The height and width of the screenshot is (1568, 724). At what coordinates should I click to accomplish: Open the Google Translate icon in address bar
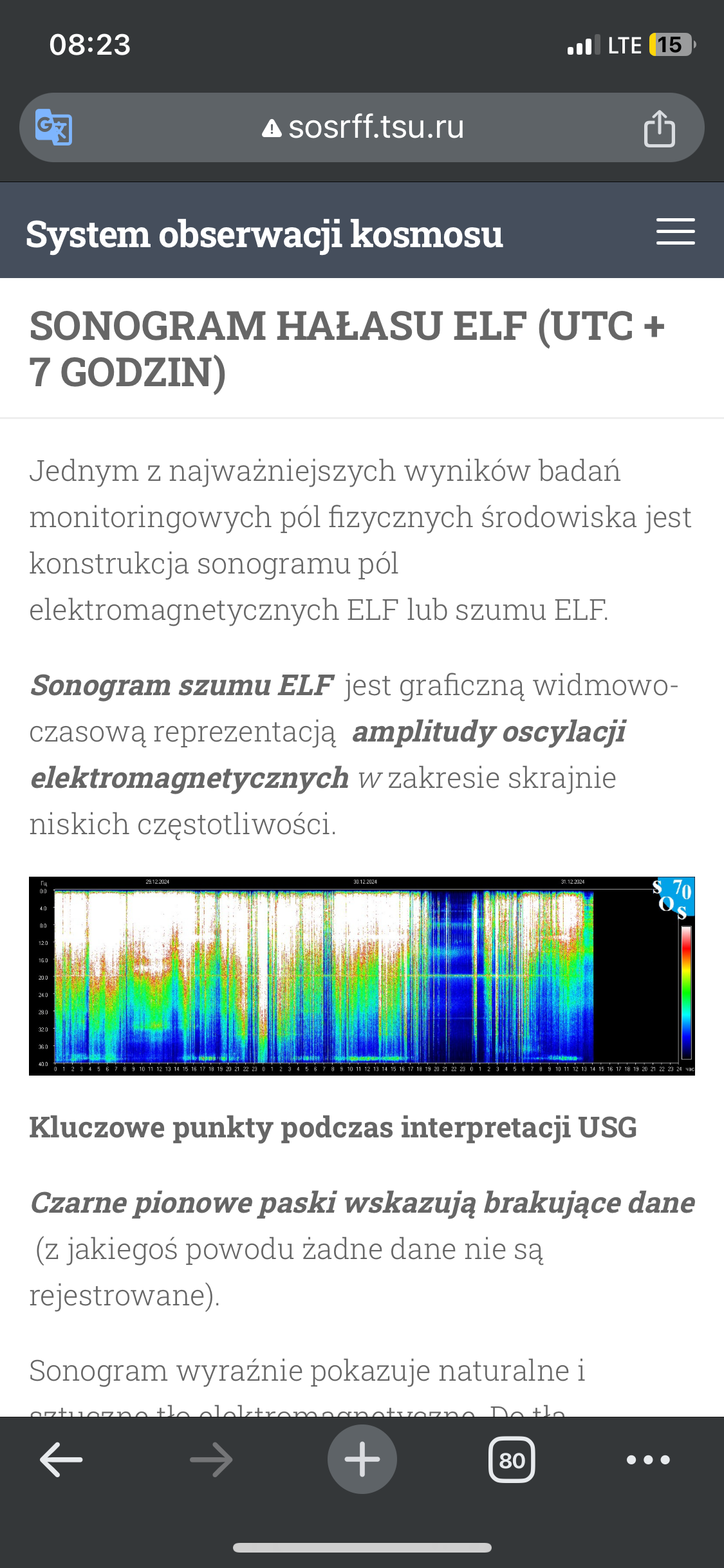click(x=53, y=127)
